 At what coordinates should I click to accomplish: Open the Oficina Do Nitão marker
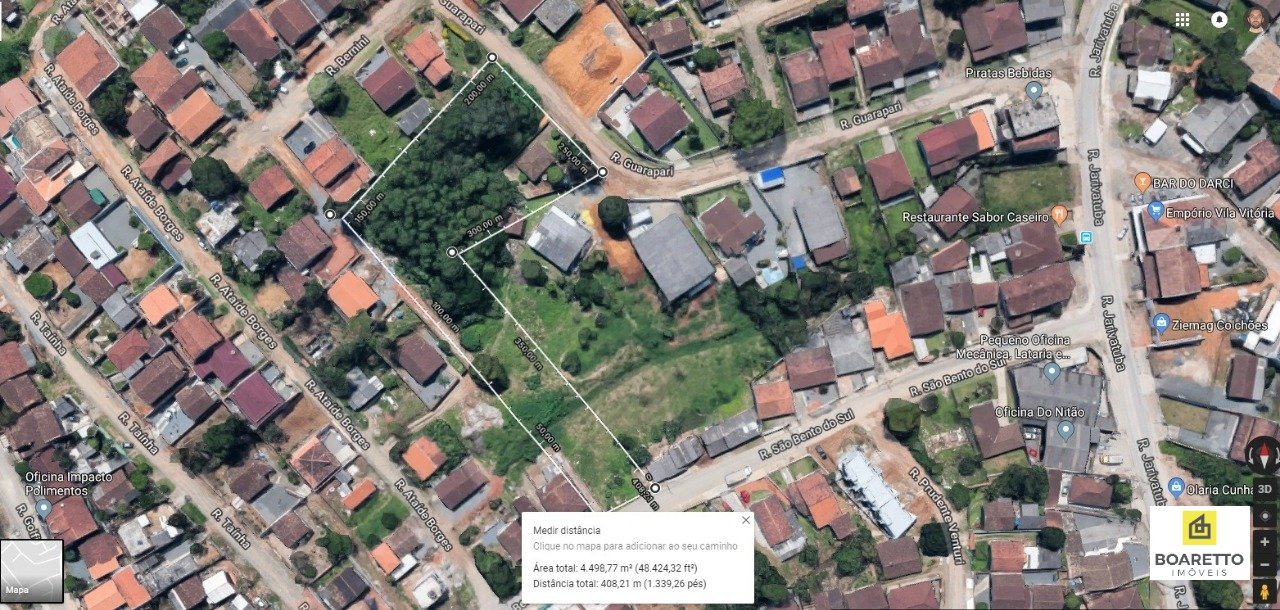[1065, 430]
